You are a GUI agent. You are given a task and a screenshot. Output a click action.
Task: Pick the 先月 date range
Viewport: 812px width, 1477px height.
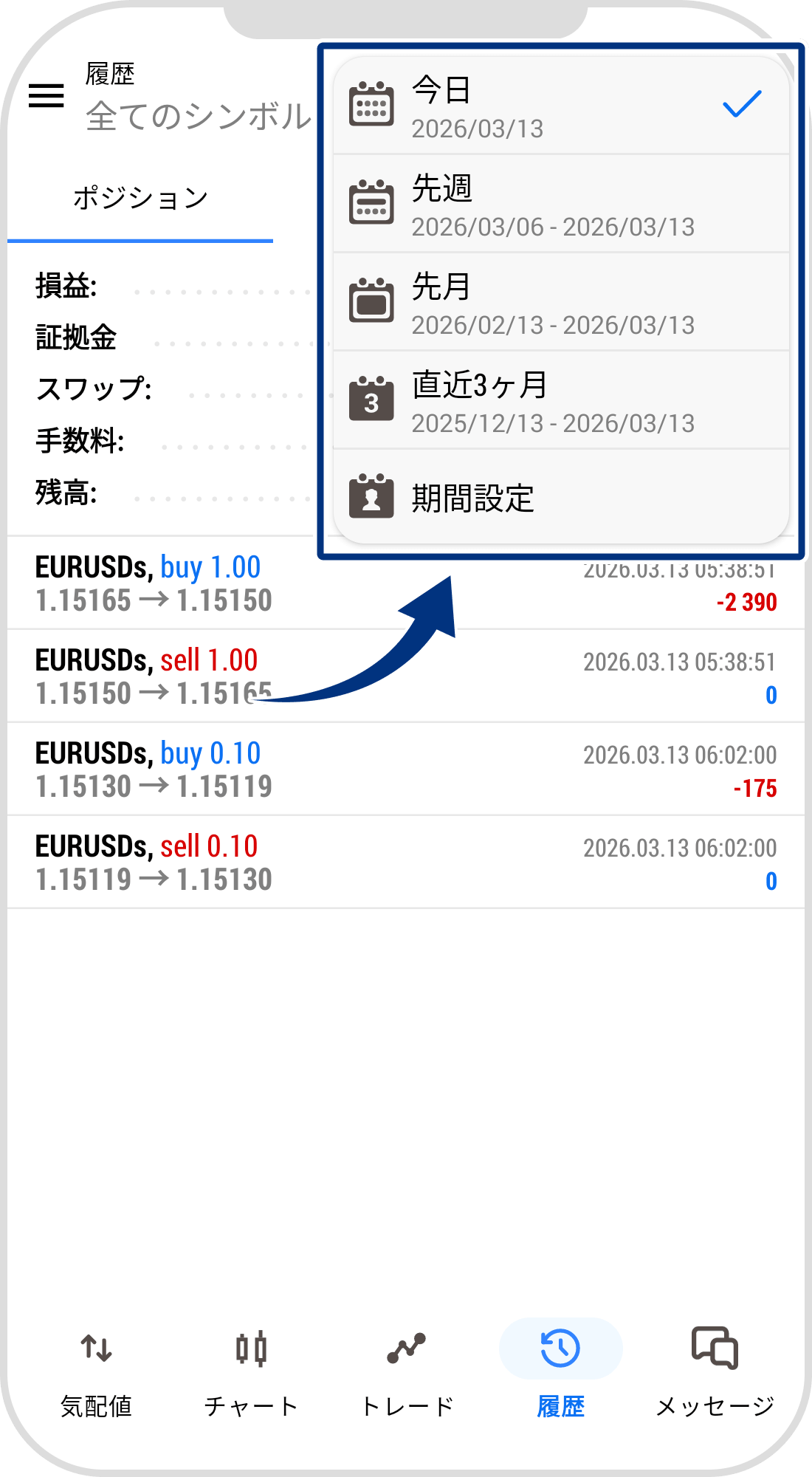(x=561, y=303)
